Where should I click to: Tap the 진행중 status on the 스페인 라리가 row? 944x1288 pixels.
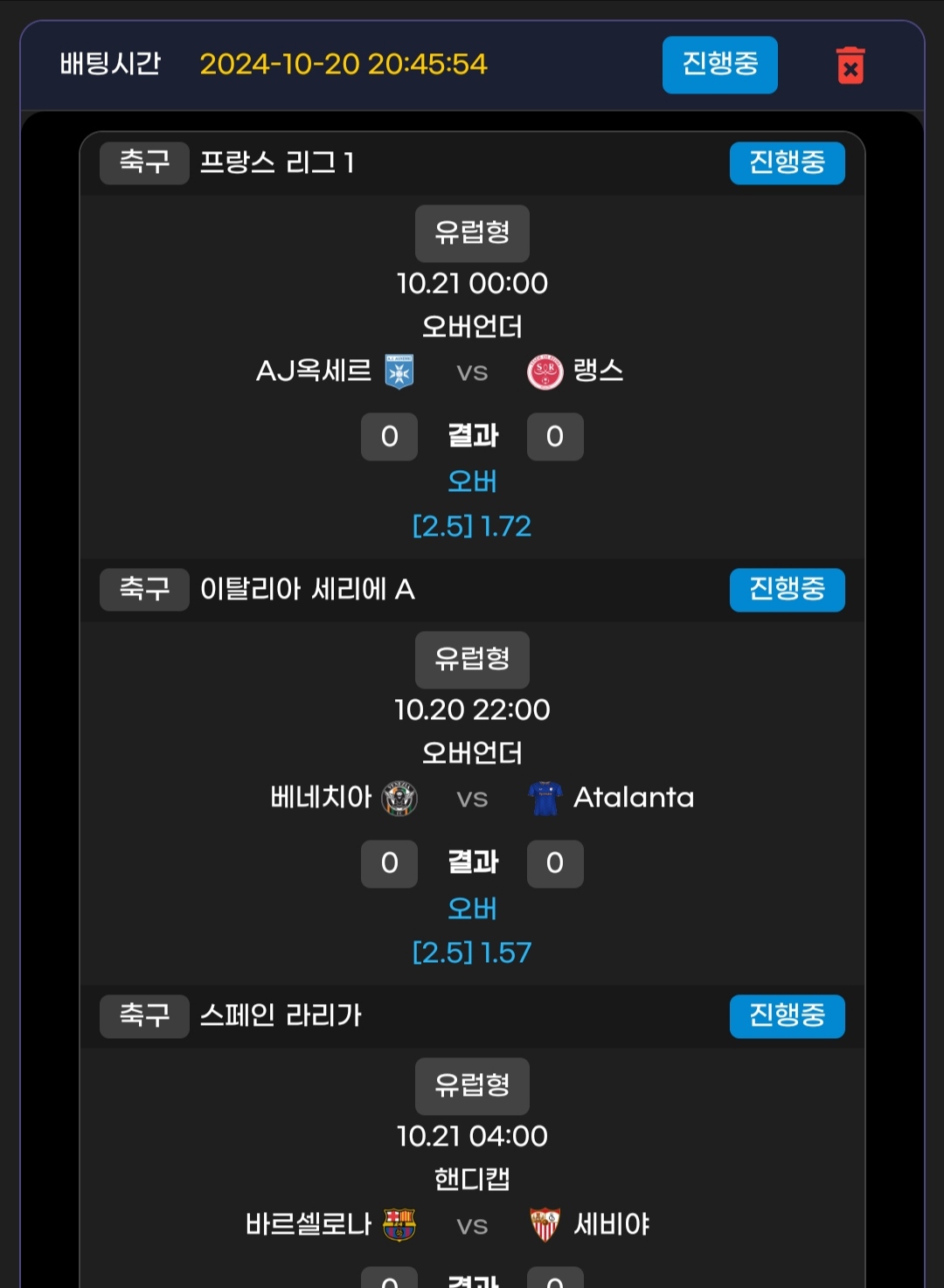tap(787, 1015)
